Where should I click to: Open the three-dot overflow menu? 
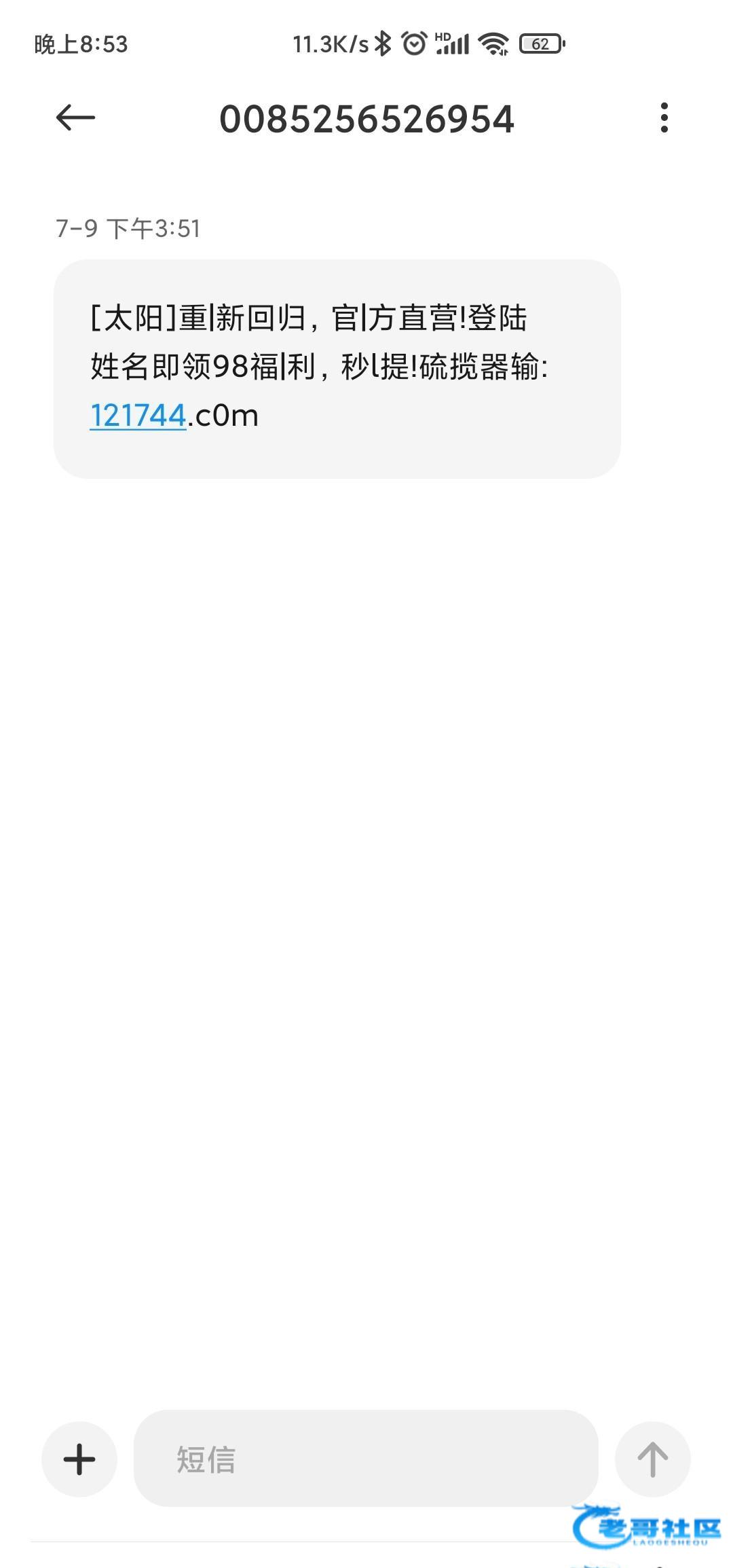[664, 117]
